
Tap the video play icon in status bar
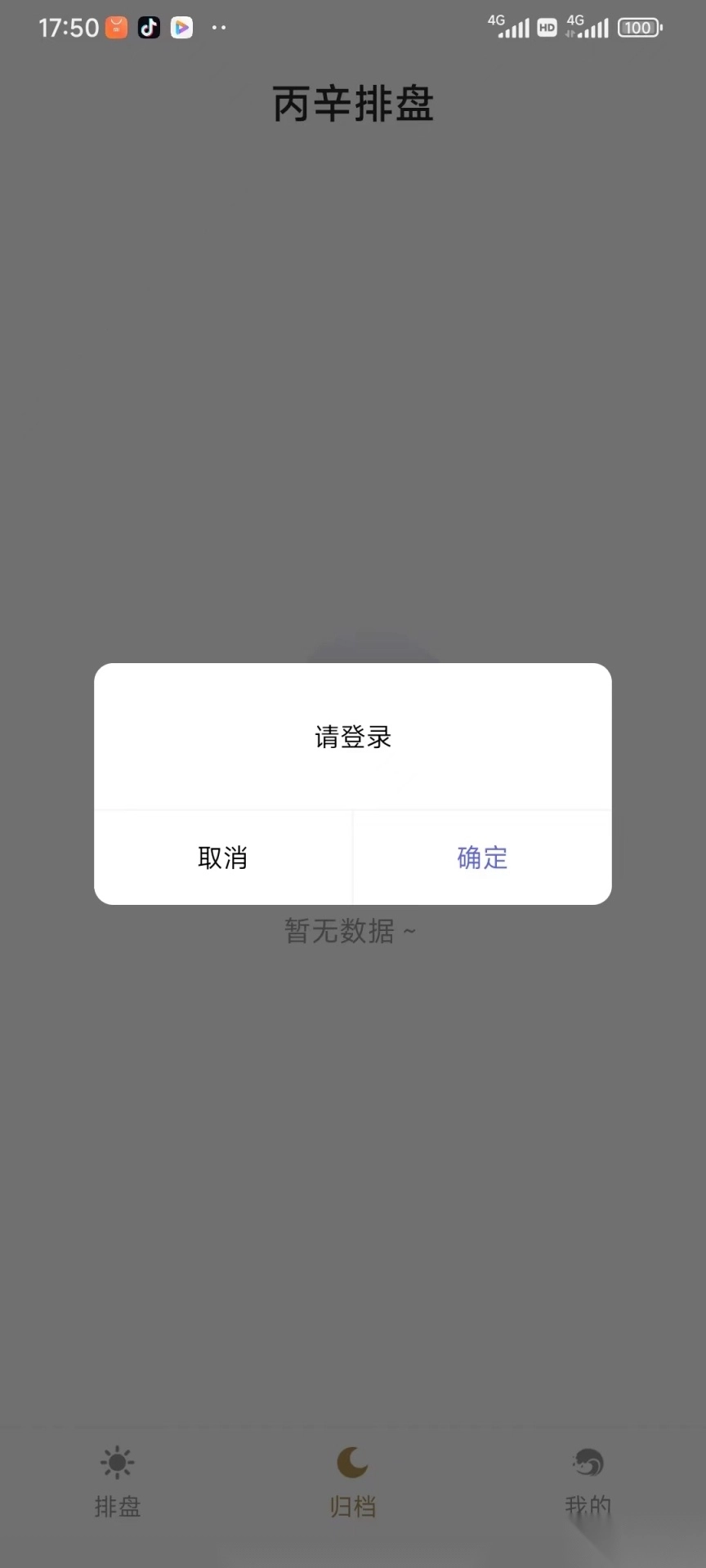[181, 27]
